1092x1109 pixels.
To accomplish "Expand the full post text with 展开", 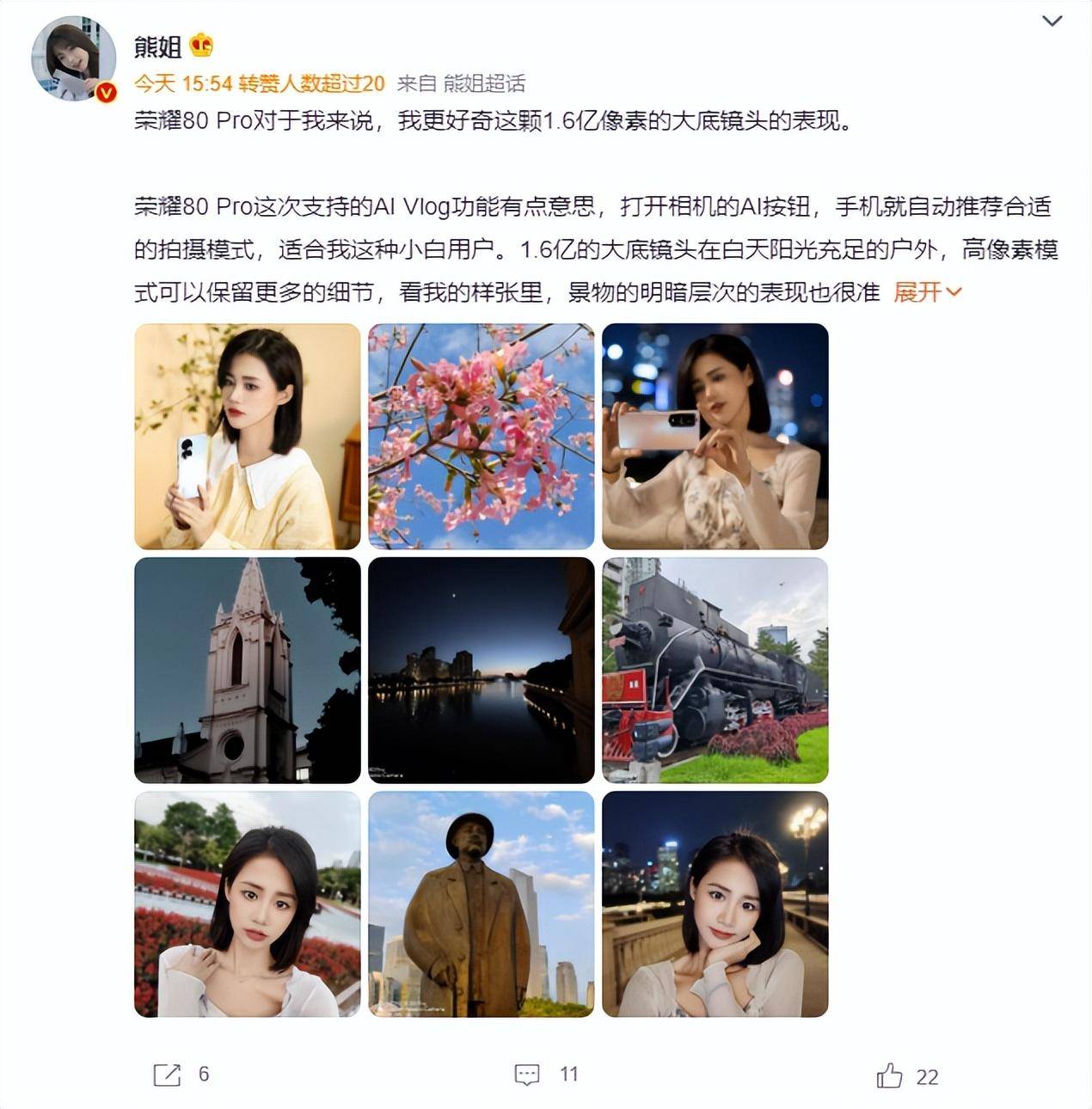I will coord(927,292).
